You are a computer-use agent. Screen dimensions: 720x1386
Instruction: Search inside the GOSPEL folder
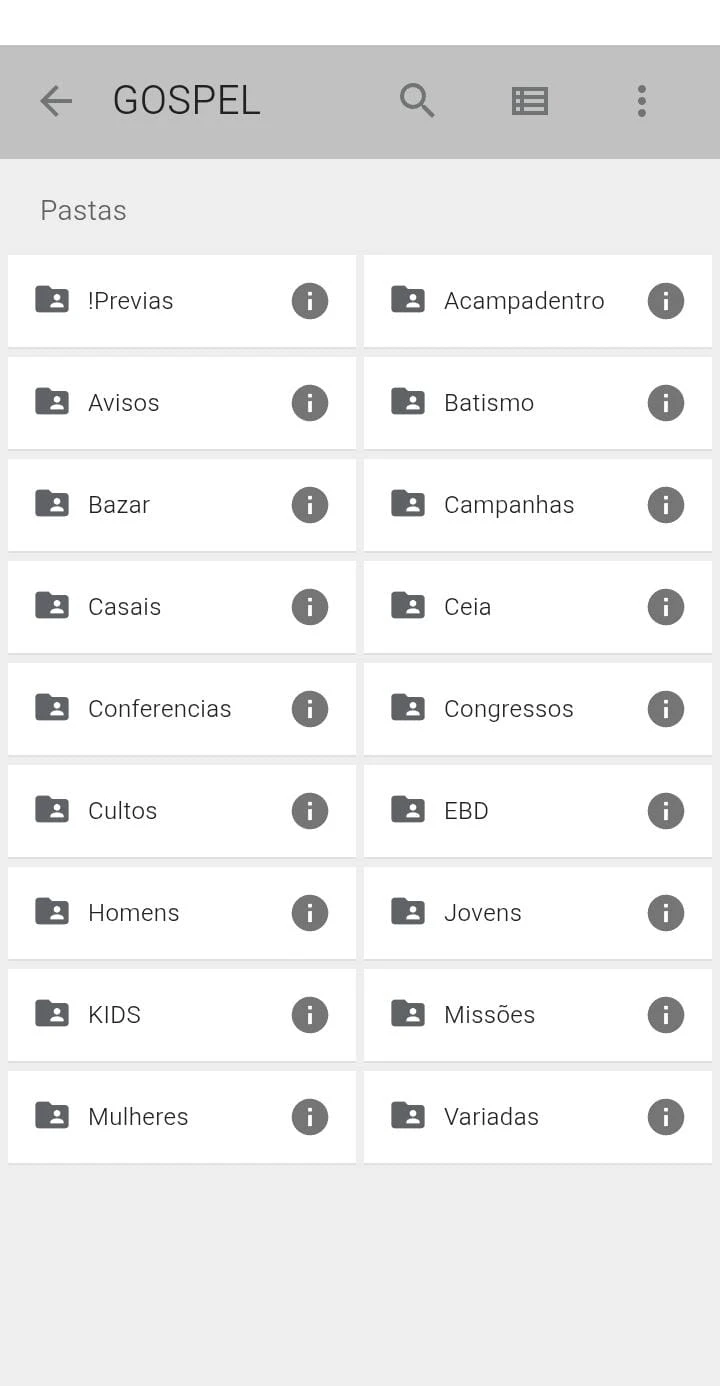pyautogui.click(x=417, y=101)
